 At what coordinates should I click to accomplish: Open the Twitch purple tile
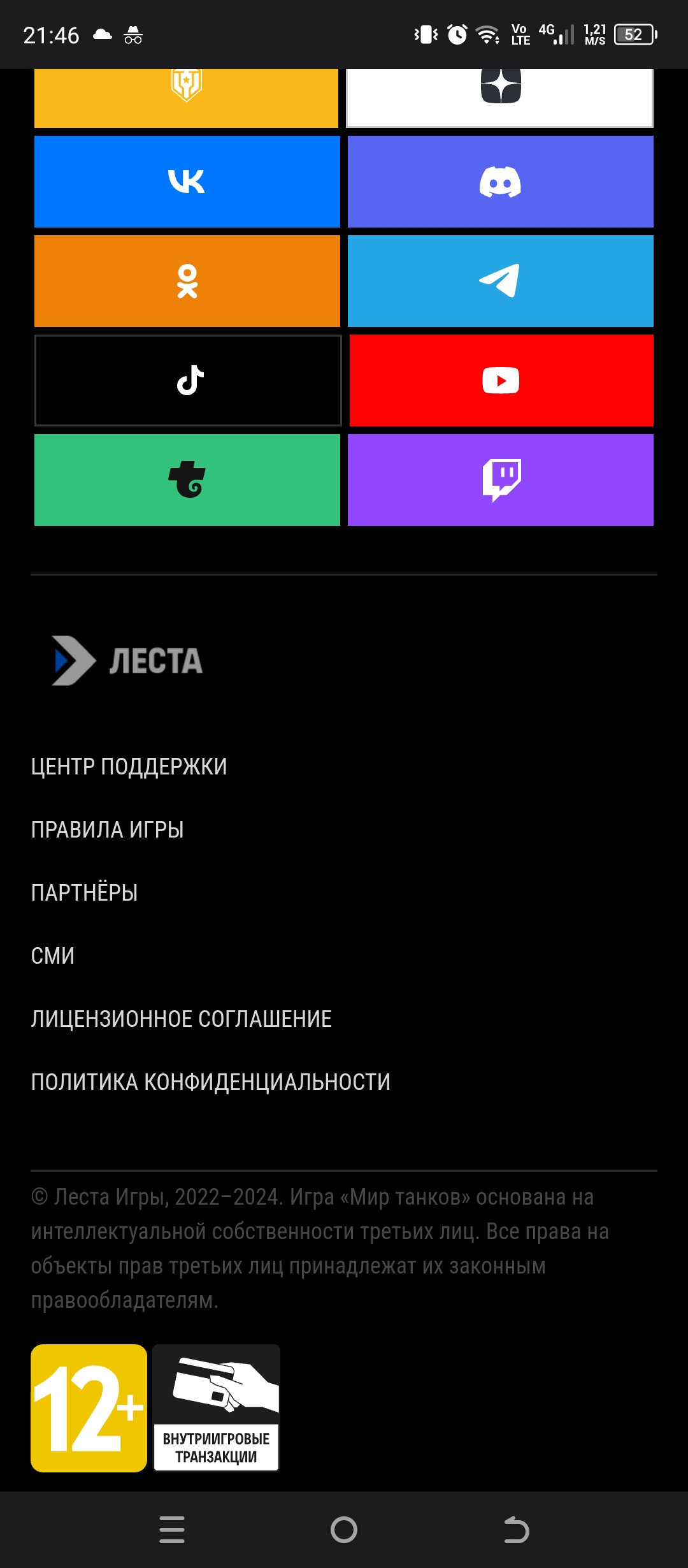click(x=501, y=480)
